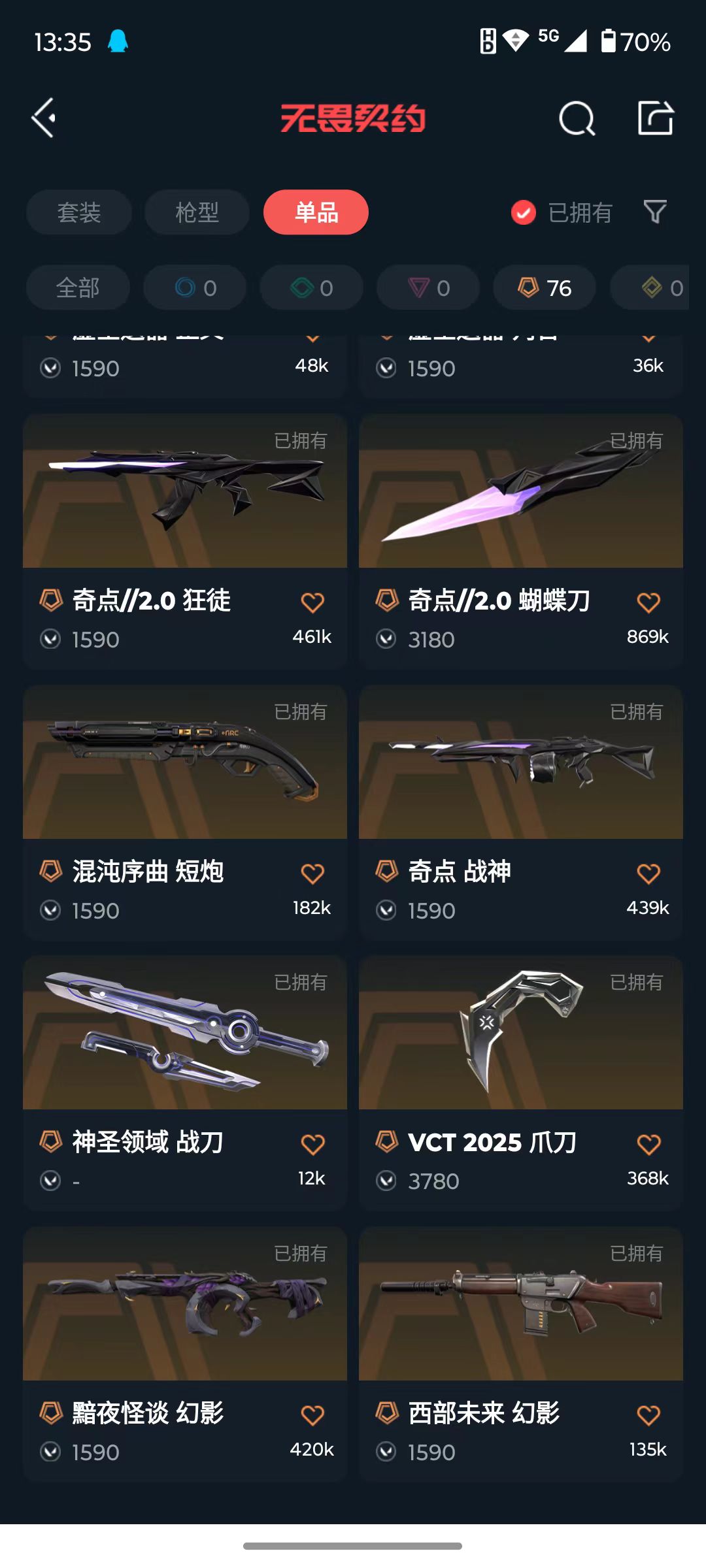Like the 混沌序曲 短炮 skin

click(x=312, y=874)
